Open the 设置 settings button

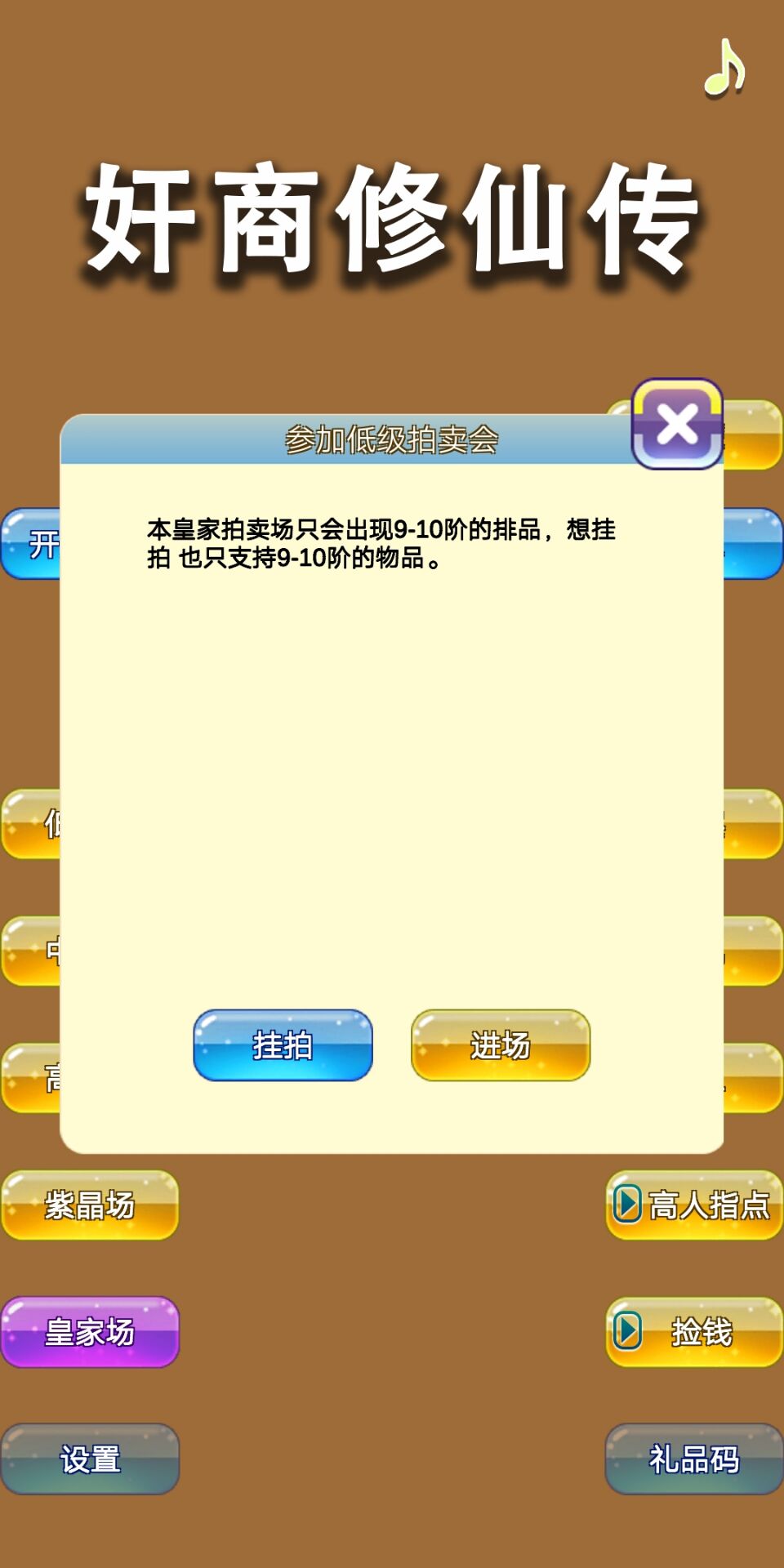coord(90,1461)
